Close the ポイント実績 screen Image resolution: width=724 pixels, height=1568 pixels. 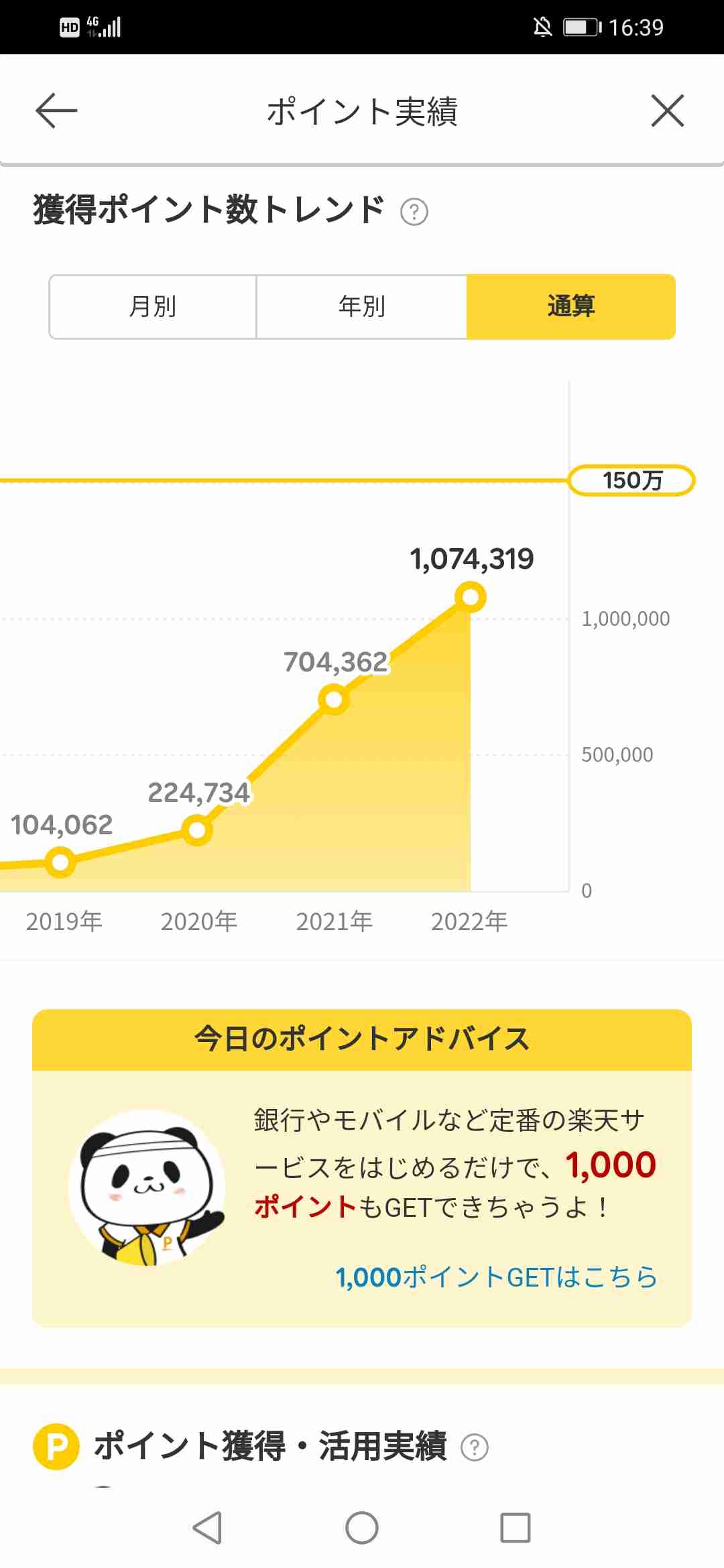[x=668, y=111]
